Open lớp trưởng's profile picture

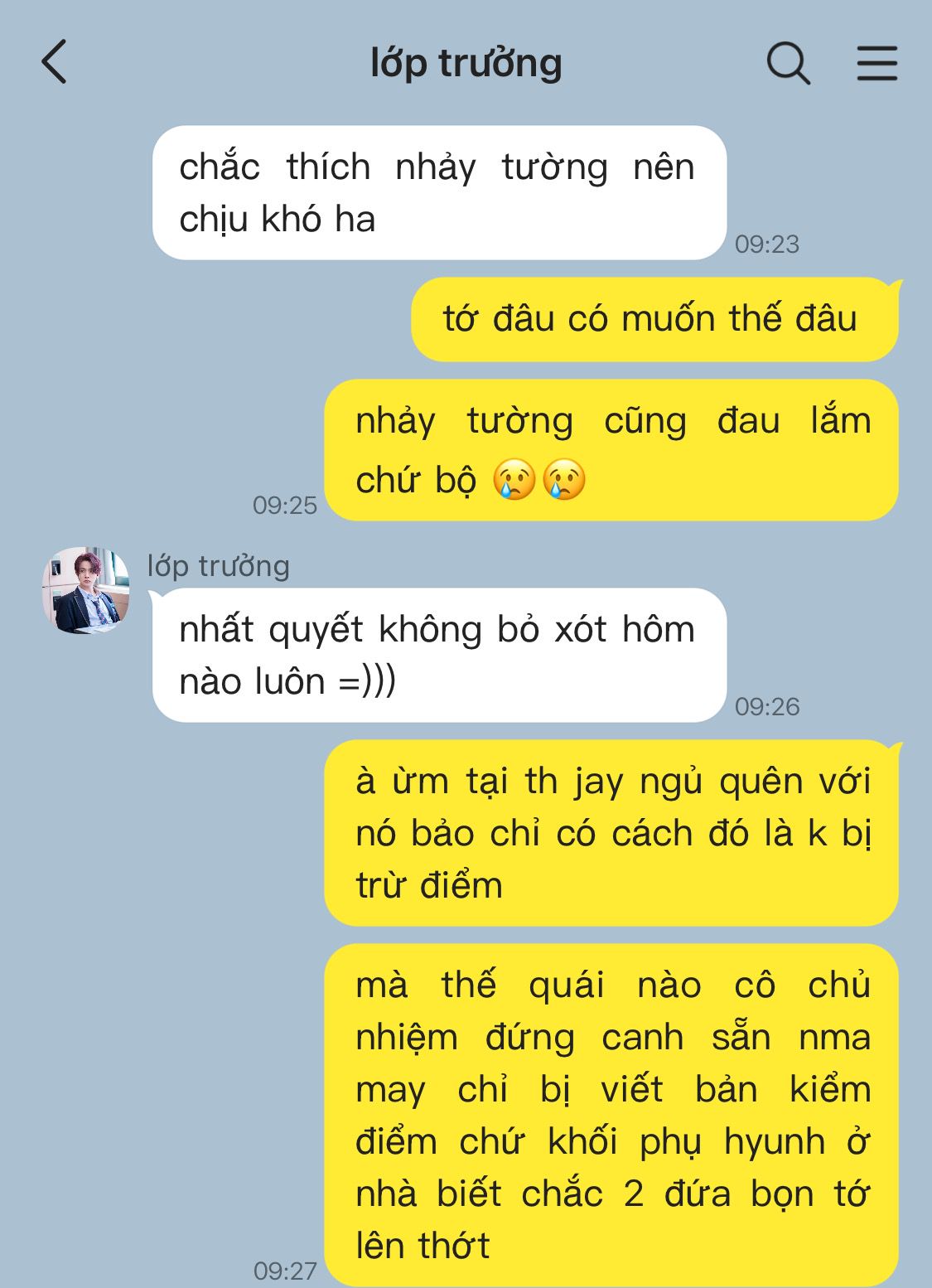pyautogui.click(x=85, y=590)
